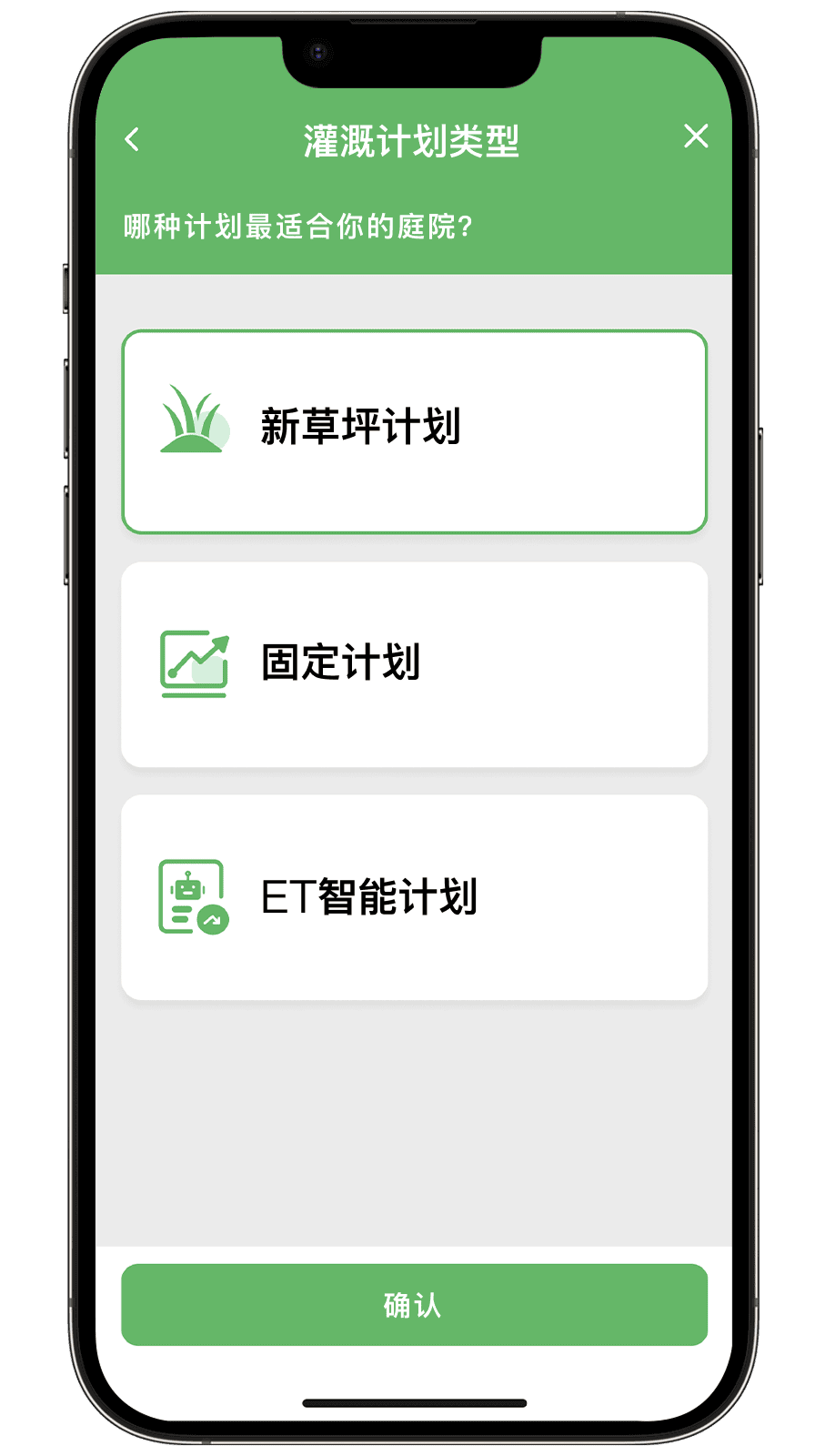This screenshot has height=1456, width=825.
Task: Select the 新草坪计划 option
Action: point(414,431)
